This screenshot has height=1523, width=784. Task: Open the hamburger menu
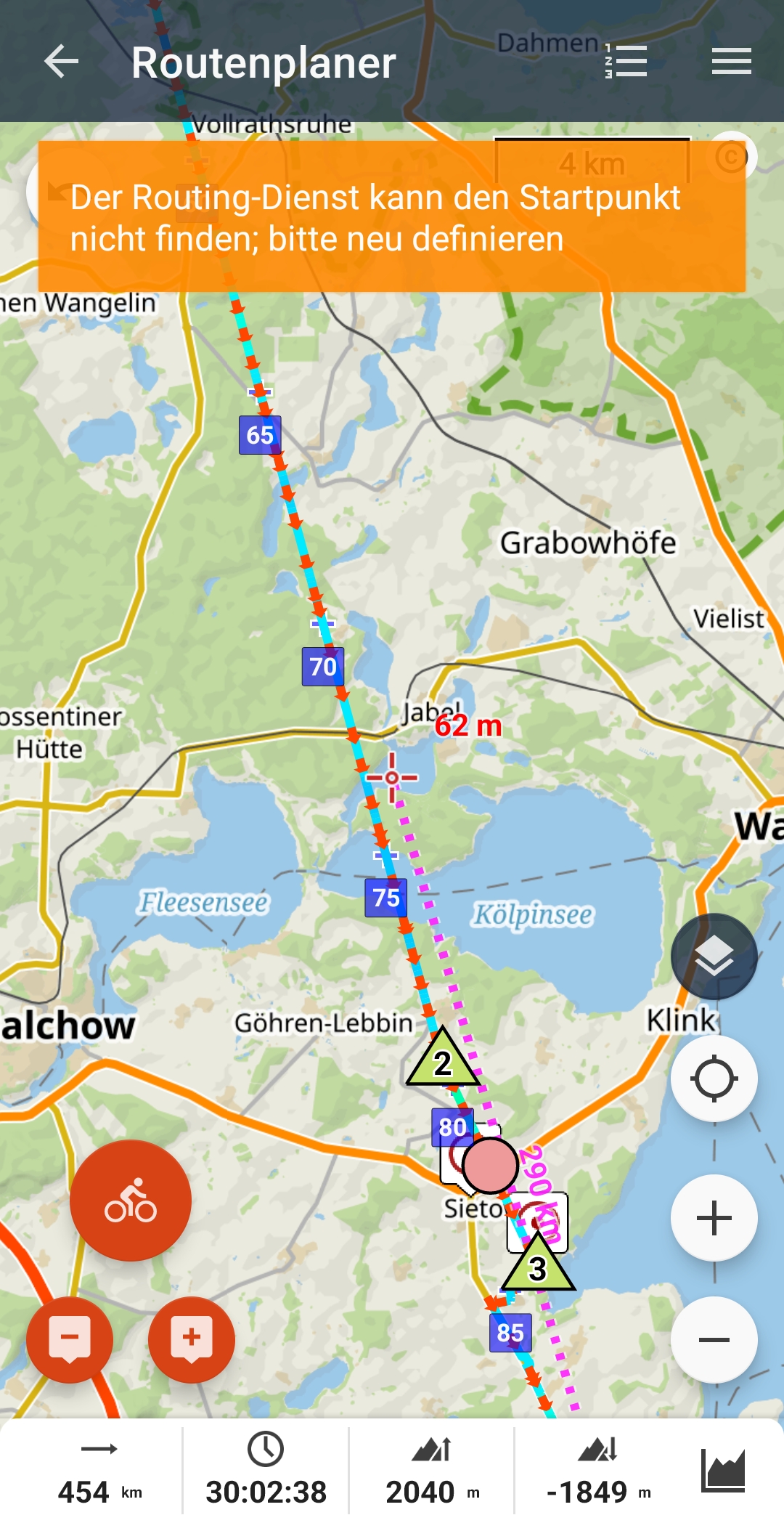pyautogui.click(x=731, y=61)
